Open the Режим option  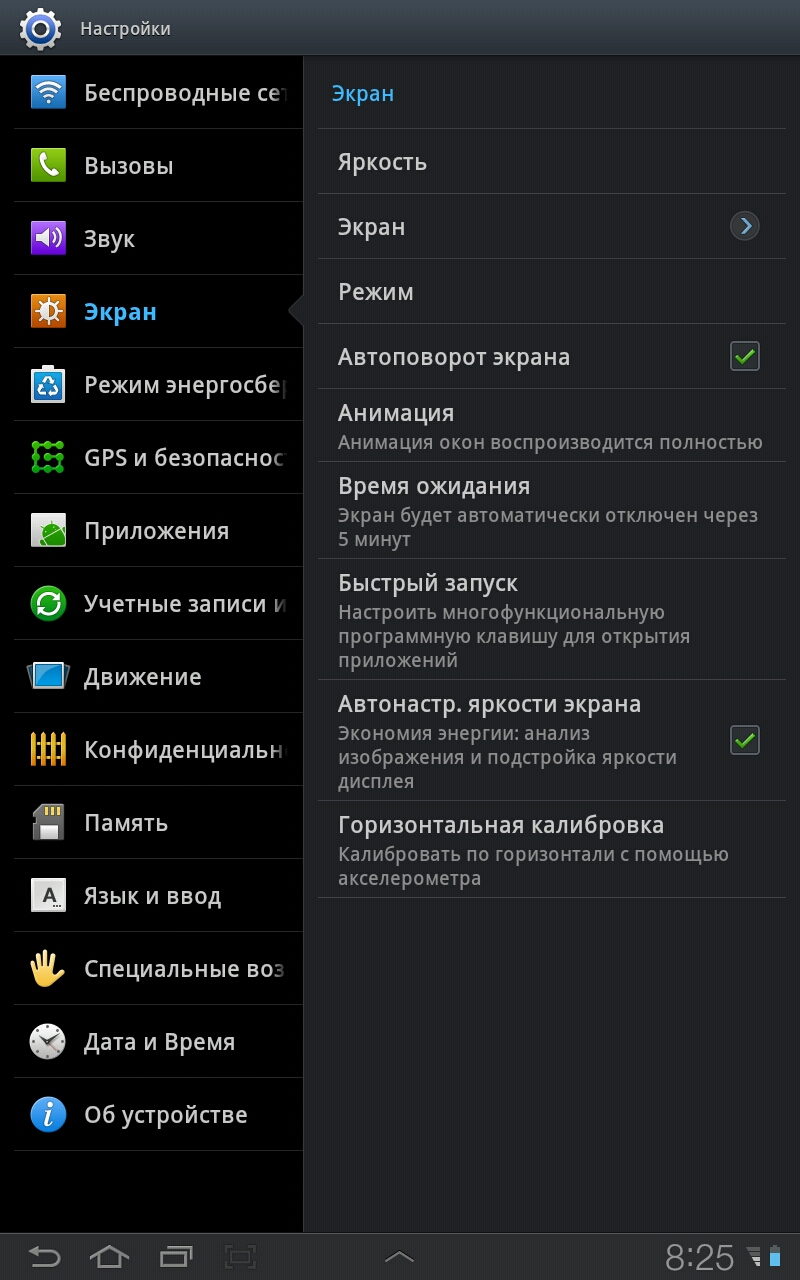pyautogui.click(x=551, y=292)
